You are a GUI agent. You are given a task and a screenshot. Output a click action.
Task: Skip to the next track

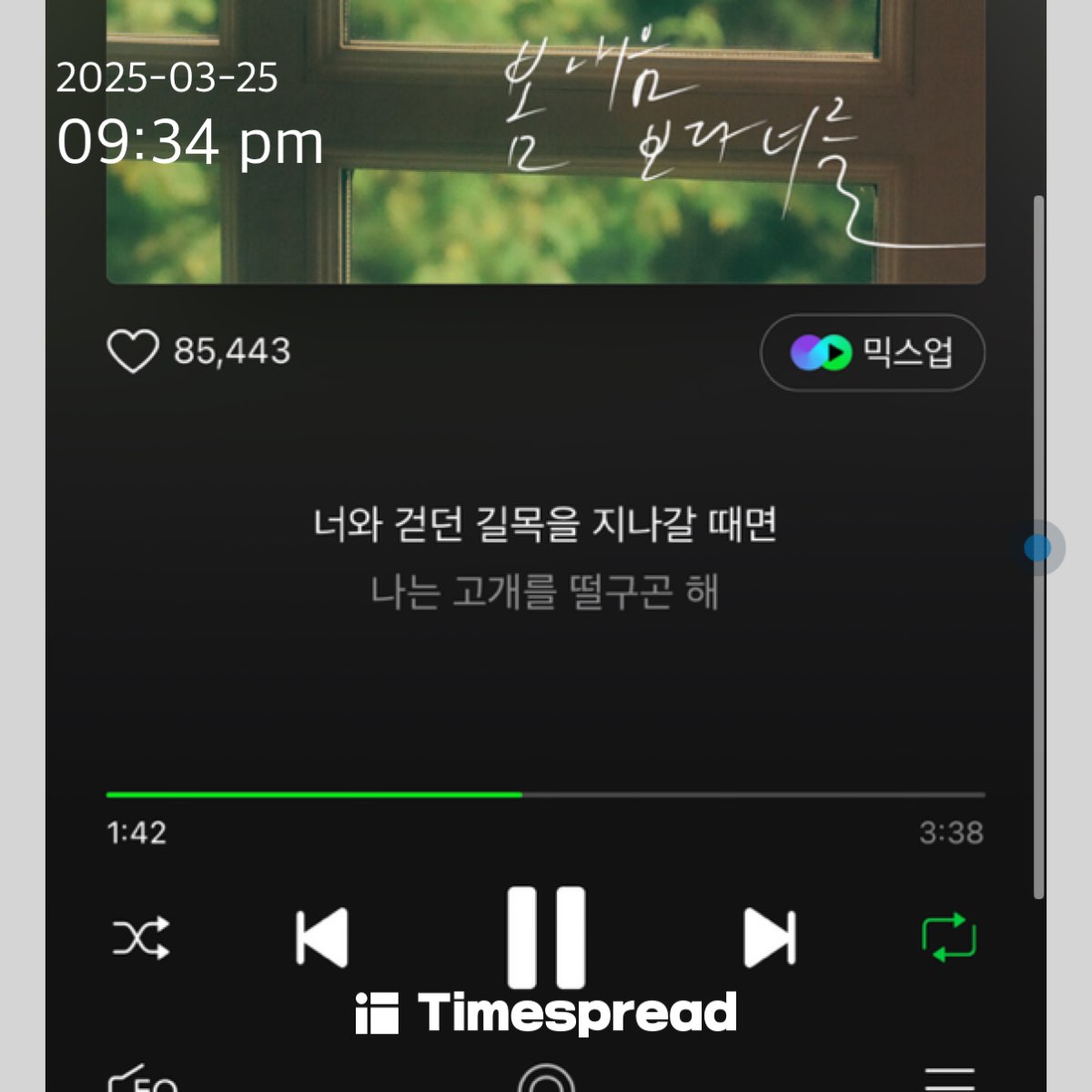[x=770, y=937]
